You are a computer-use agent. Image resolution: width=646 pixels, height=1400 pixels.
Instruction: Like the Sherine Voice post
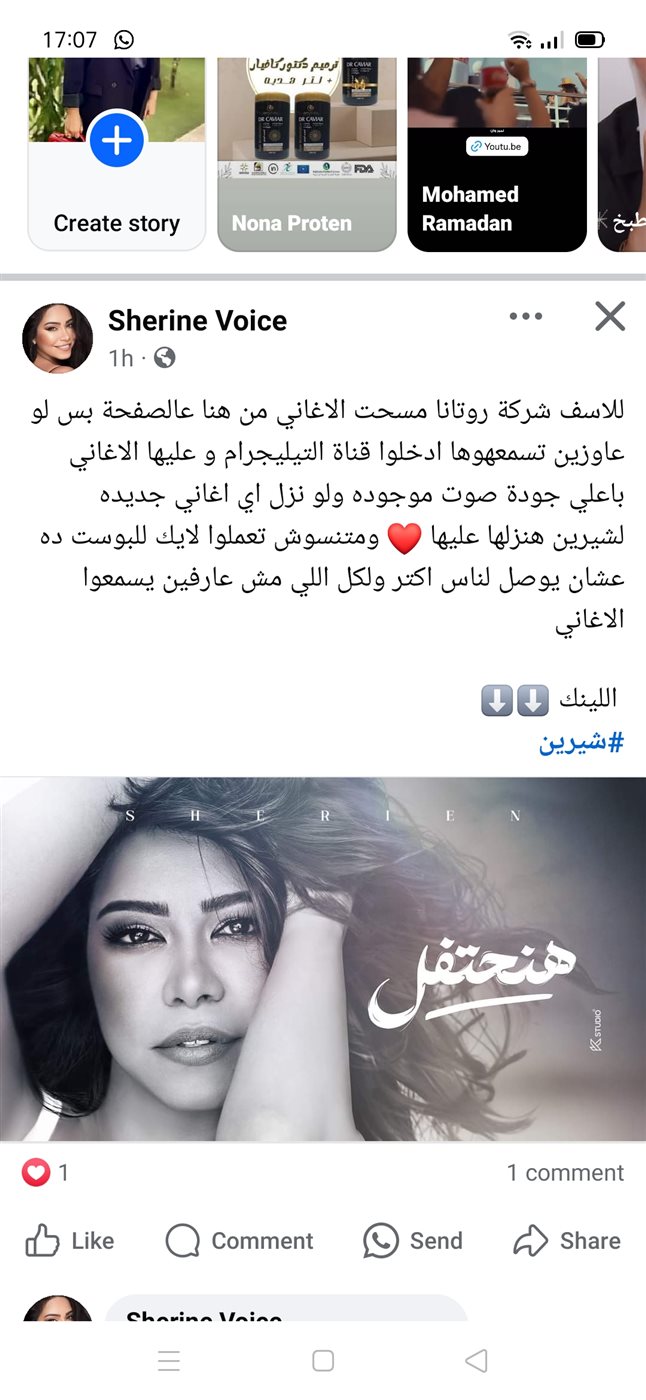point(70,1241)
